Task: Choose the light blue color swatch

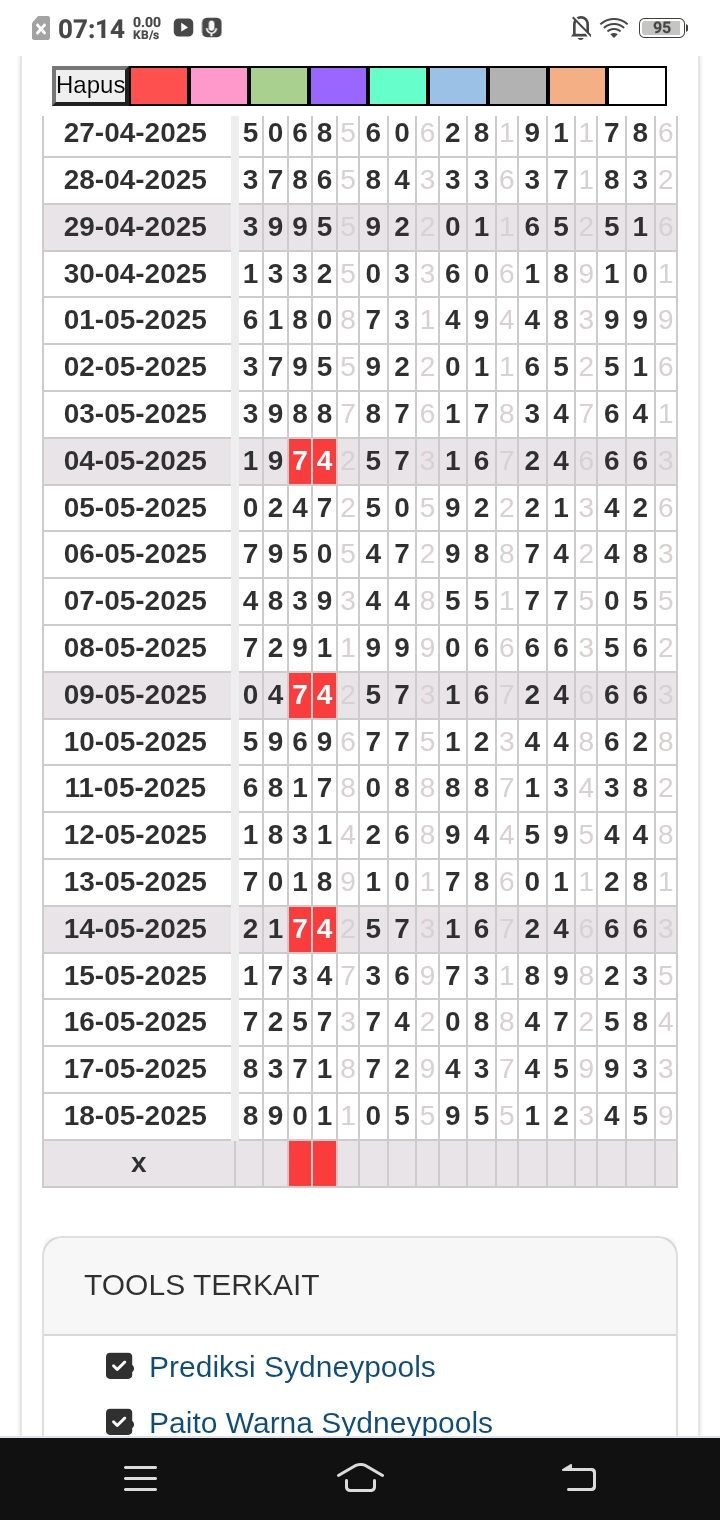Action: pos(458,86)
